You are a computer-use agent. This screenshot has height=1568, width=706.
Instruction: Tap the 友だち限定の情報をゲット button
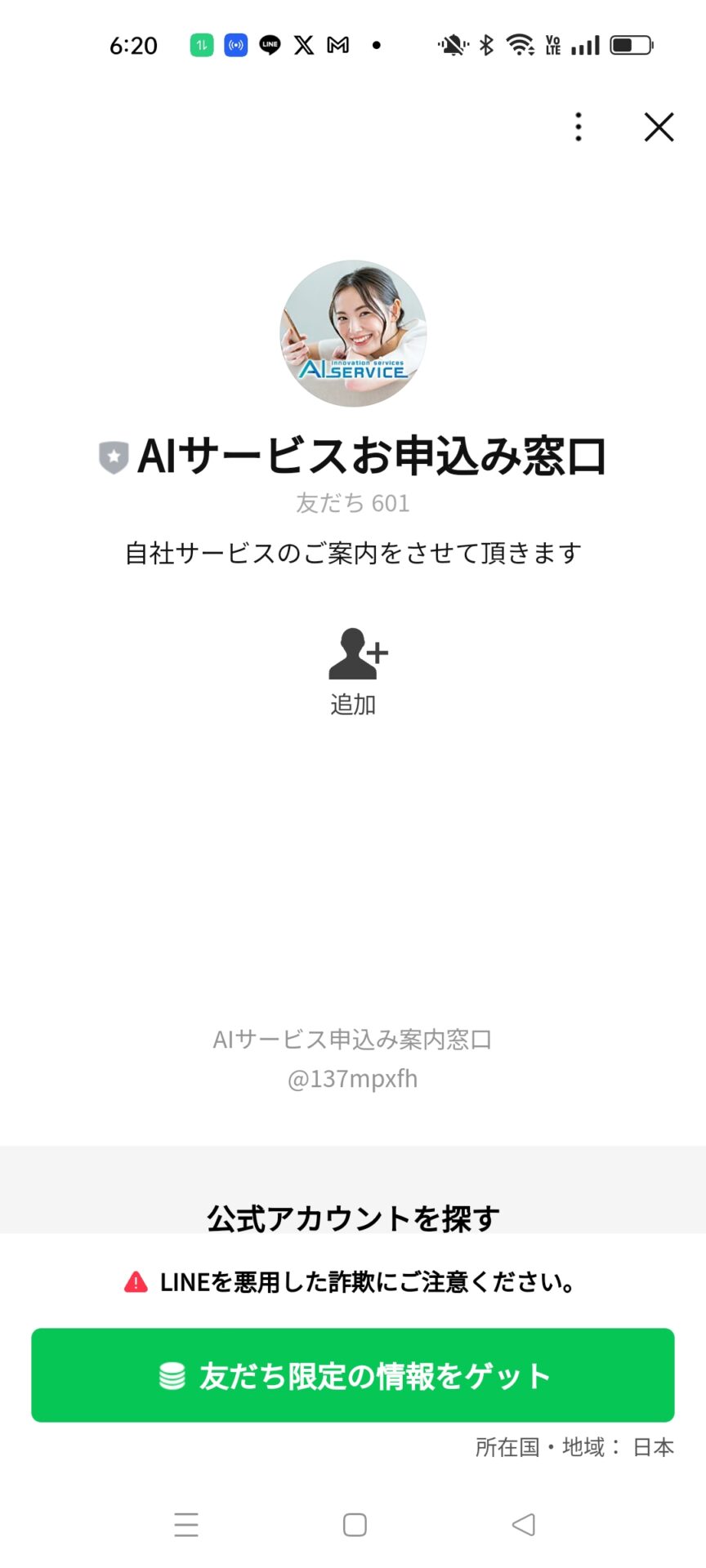[353, 1375]
